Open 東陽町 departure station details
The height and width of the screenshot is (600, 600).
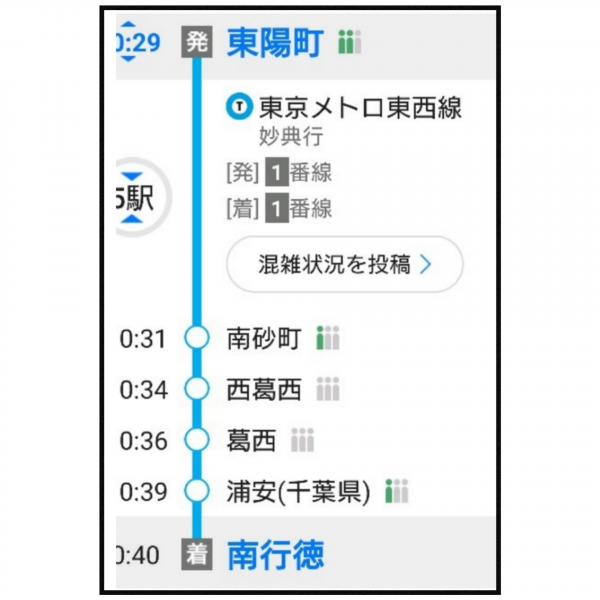(275, 43)
